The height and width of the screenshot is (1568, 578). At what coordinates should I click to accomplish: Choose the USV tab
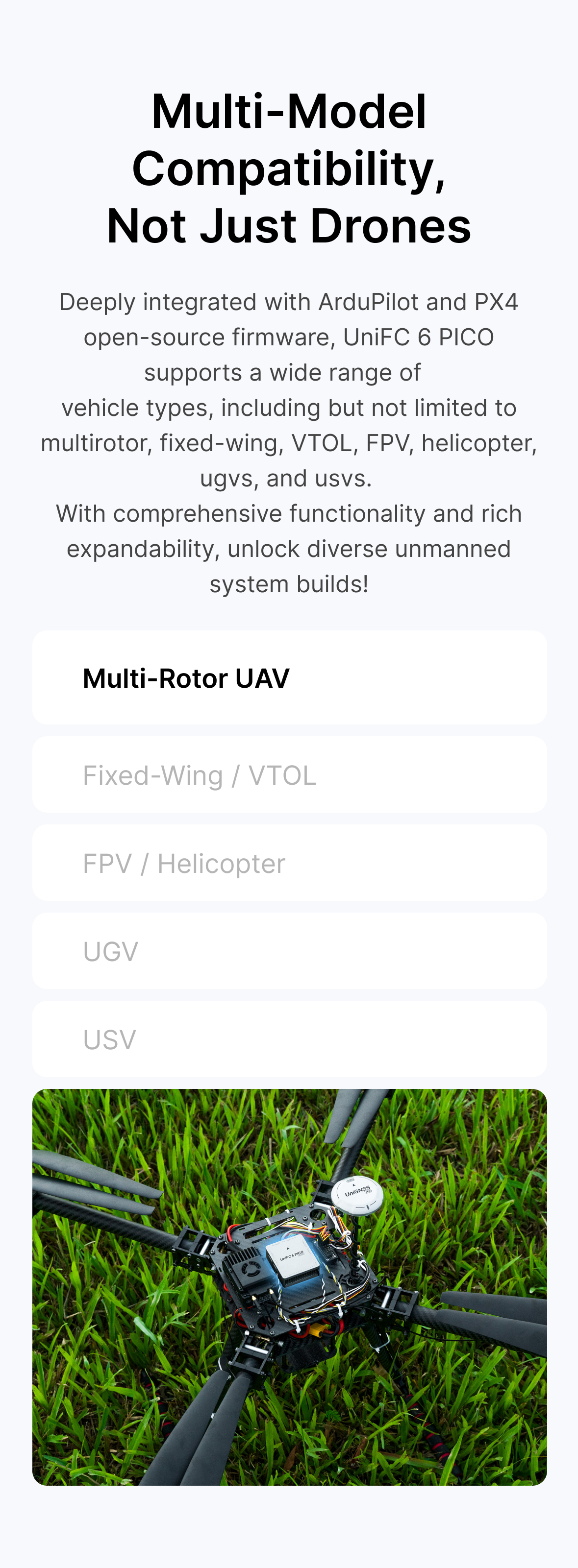click(x=289, y=1039)
